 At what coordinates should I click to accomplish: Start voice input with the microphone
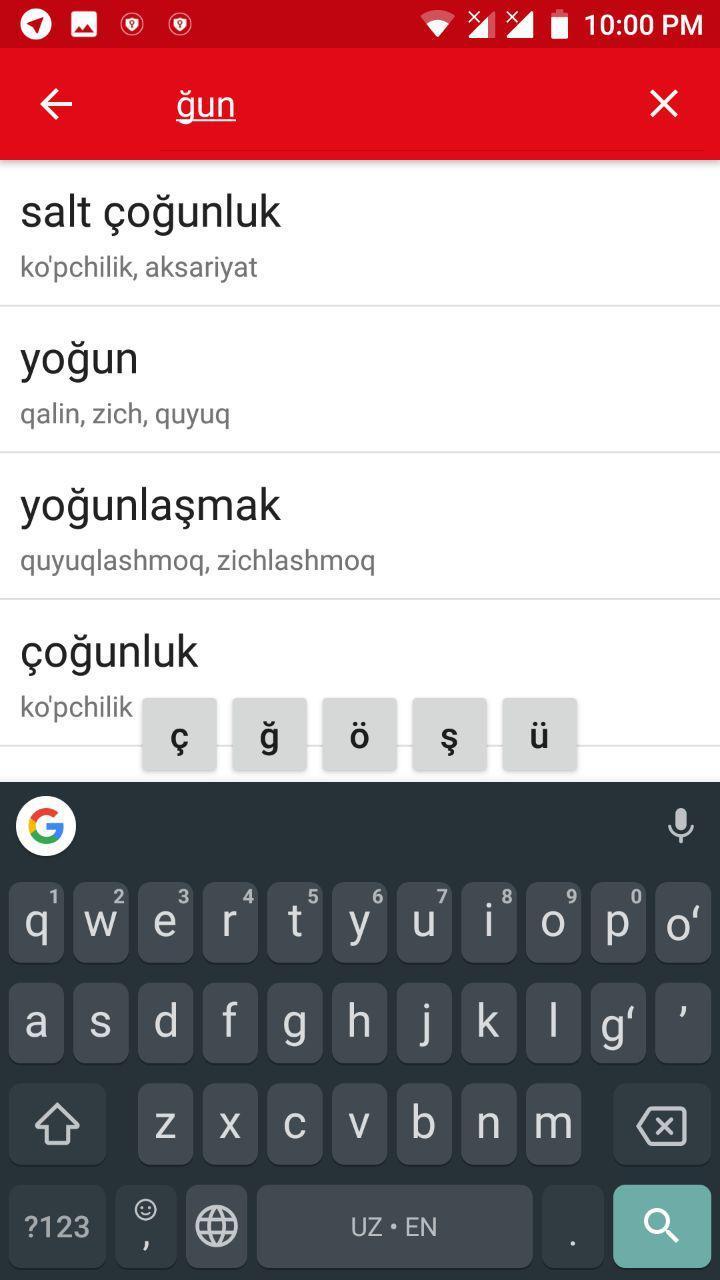point(680,826)
